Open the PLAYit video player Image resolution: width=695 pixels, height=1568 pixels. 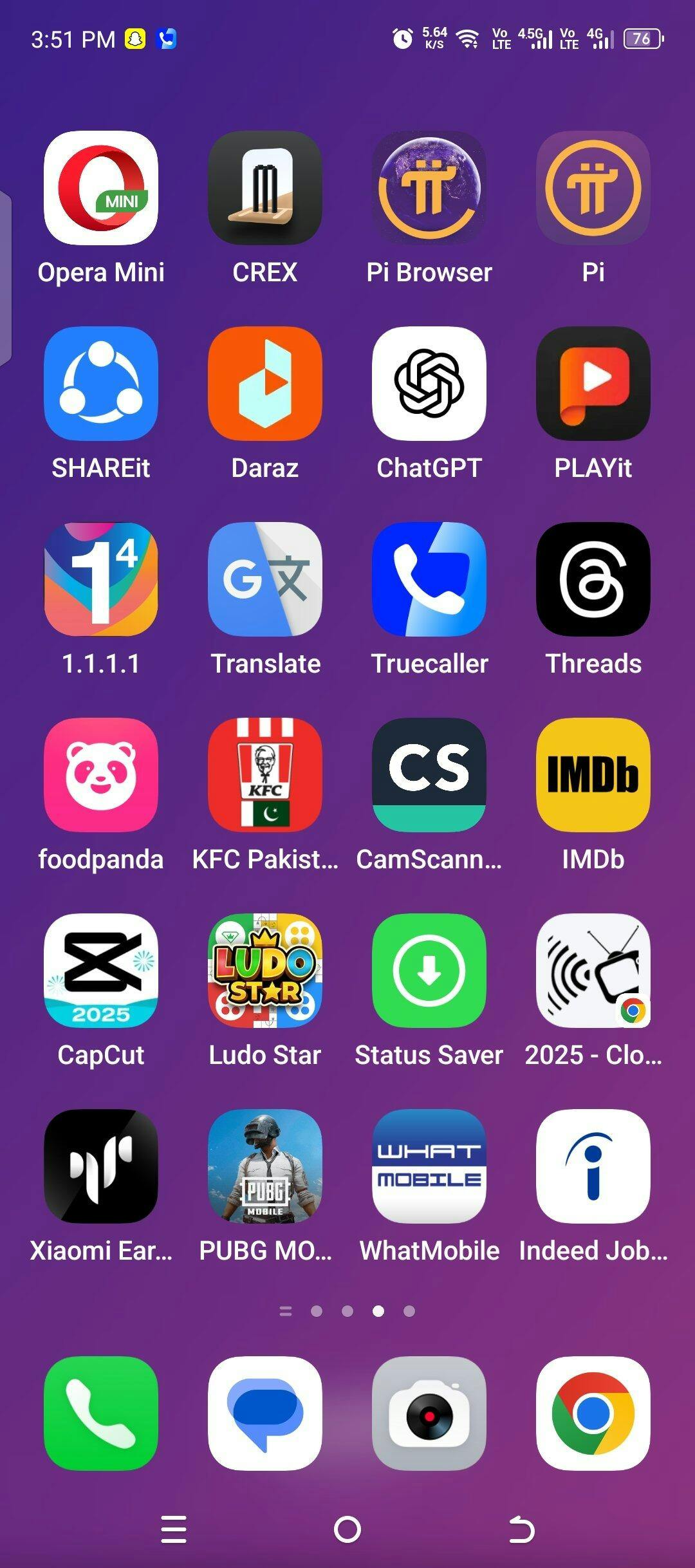coord(593,384)
